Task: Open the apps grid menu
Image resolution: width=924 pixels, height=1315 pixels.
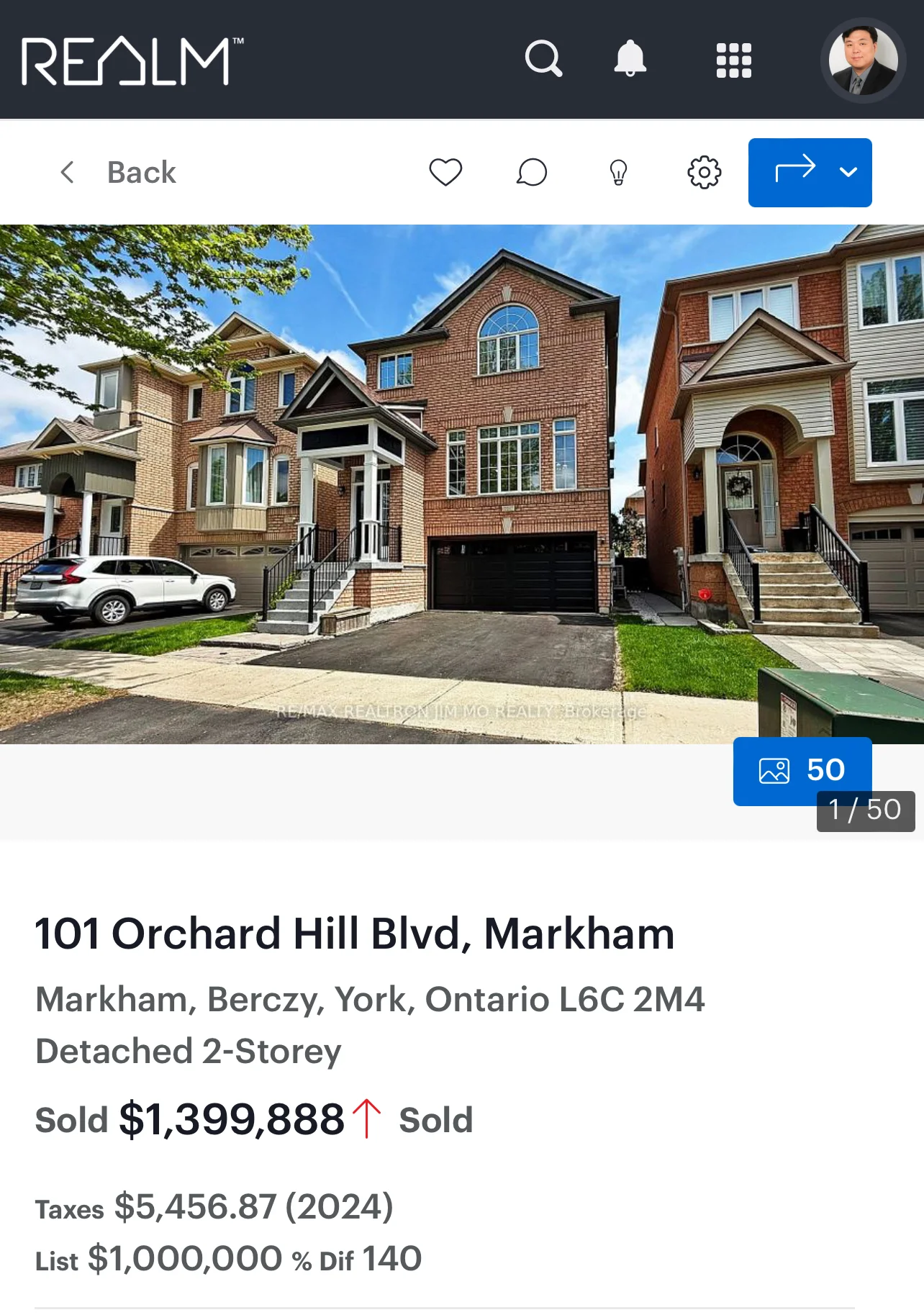Action: 733,60
